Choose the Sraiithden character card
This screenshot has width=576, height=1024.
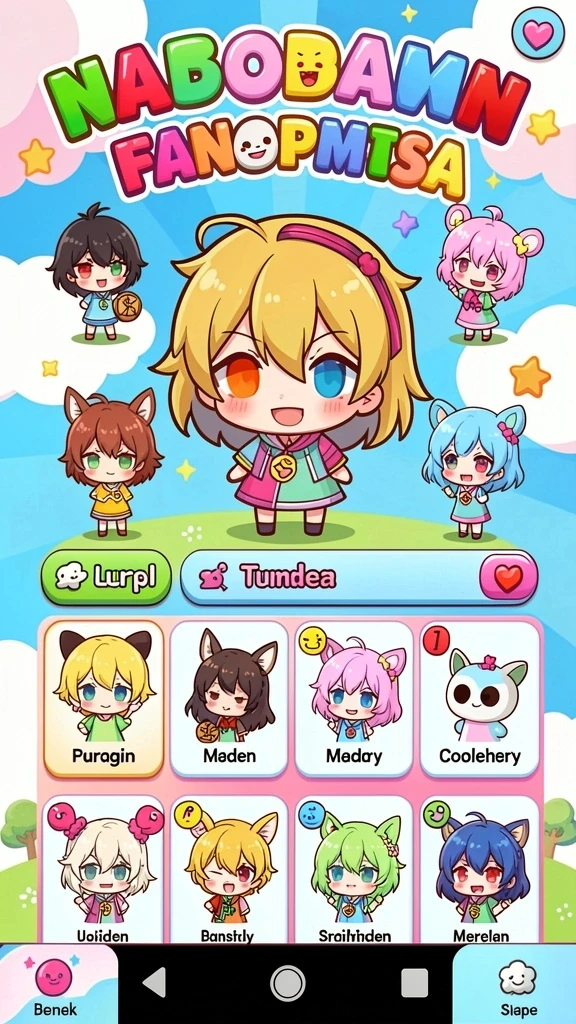pyautogui.click(x=354, y=870)
